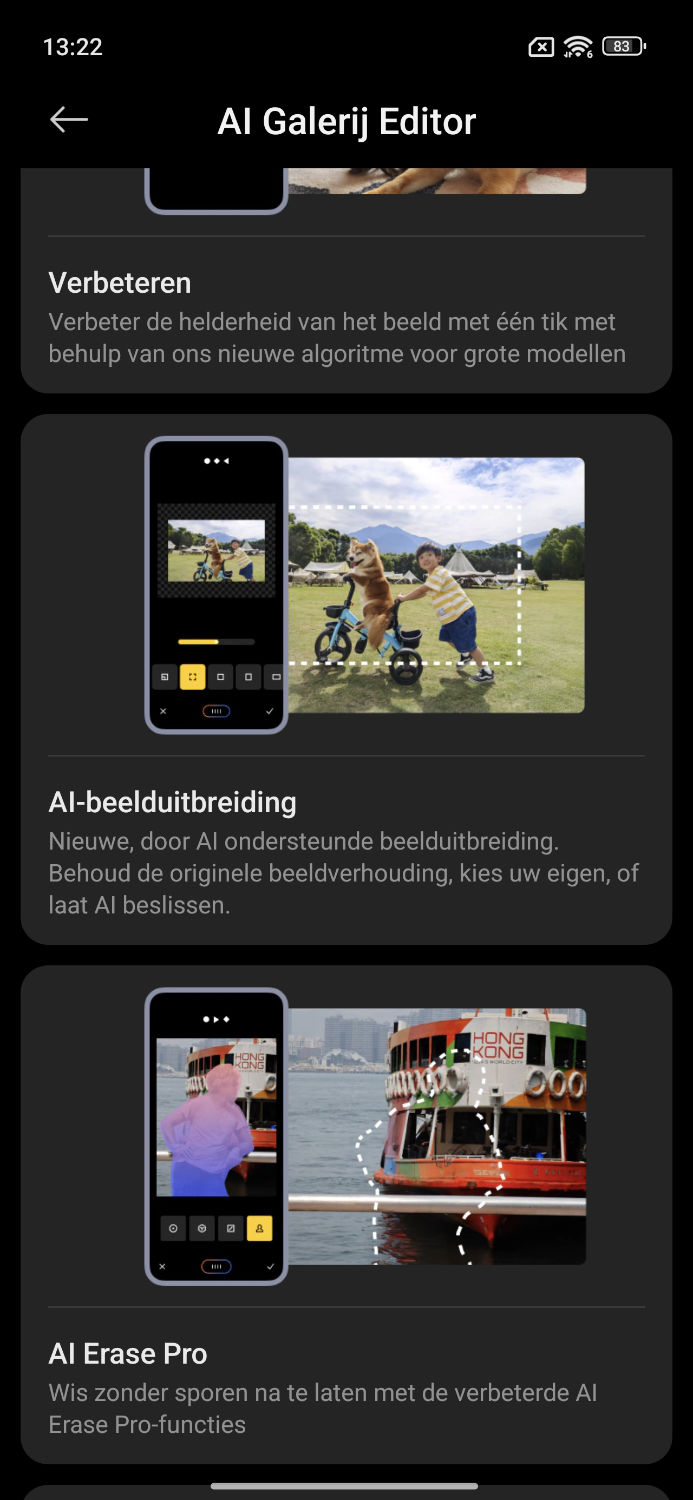
Task: Go back from AI Galerij Editor
Action: point(69,121)
